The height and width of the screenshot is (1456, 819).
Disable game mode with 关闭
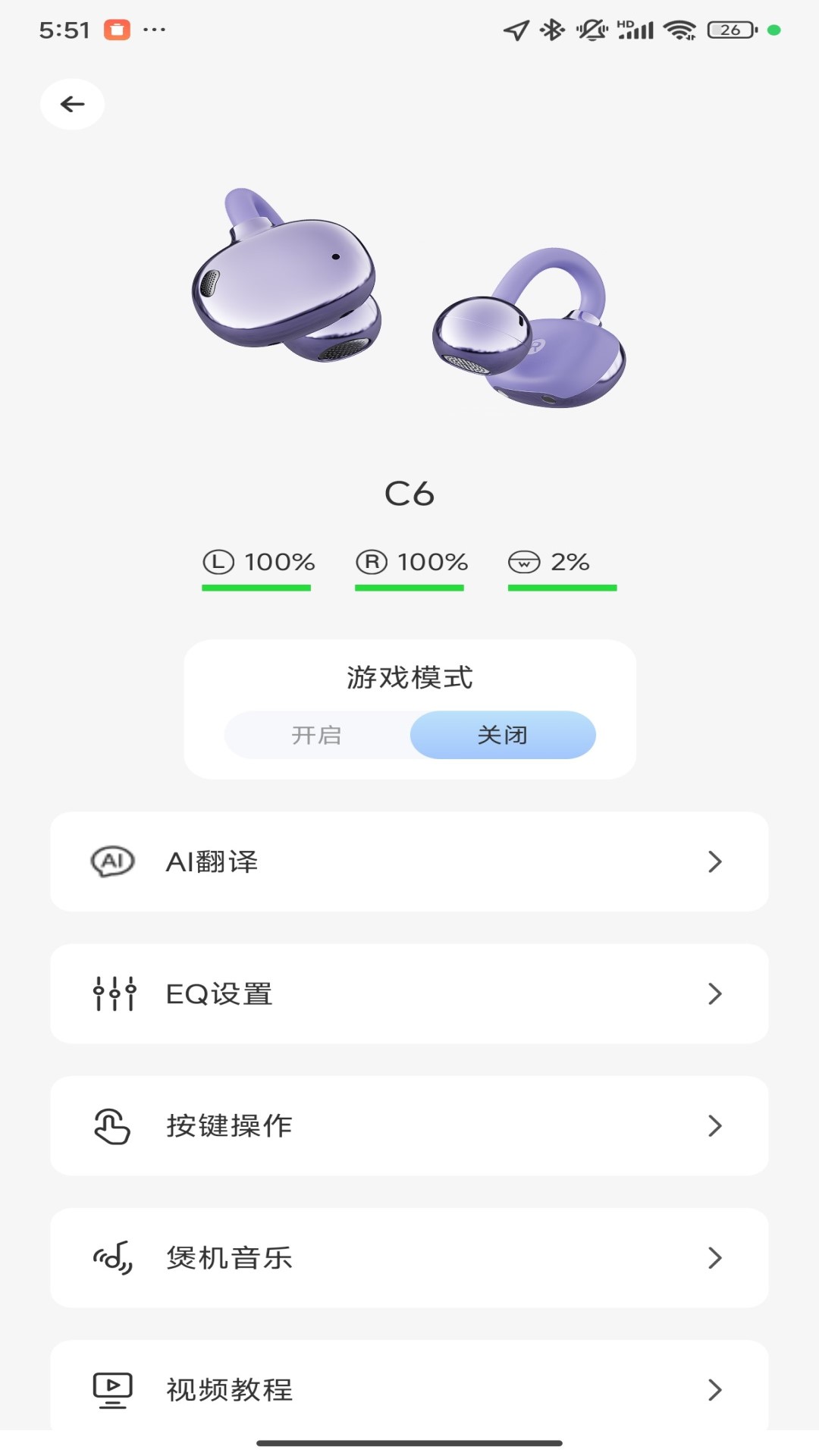click(x=503, y=734)
